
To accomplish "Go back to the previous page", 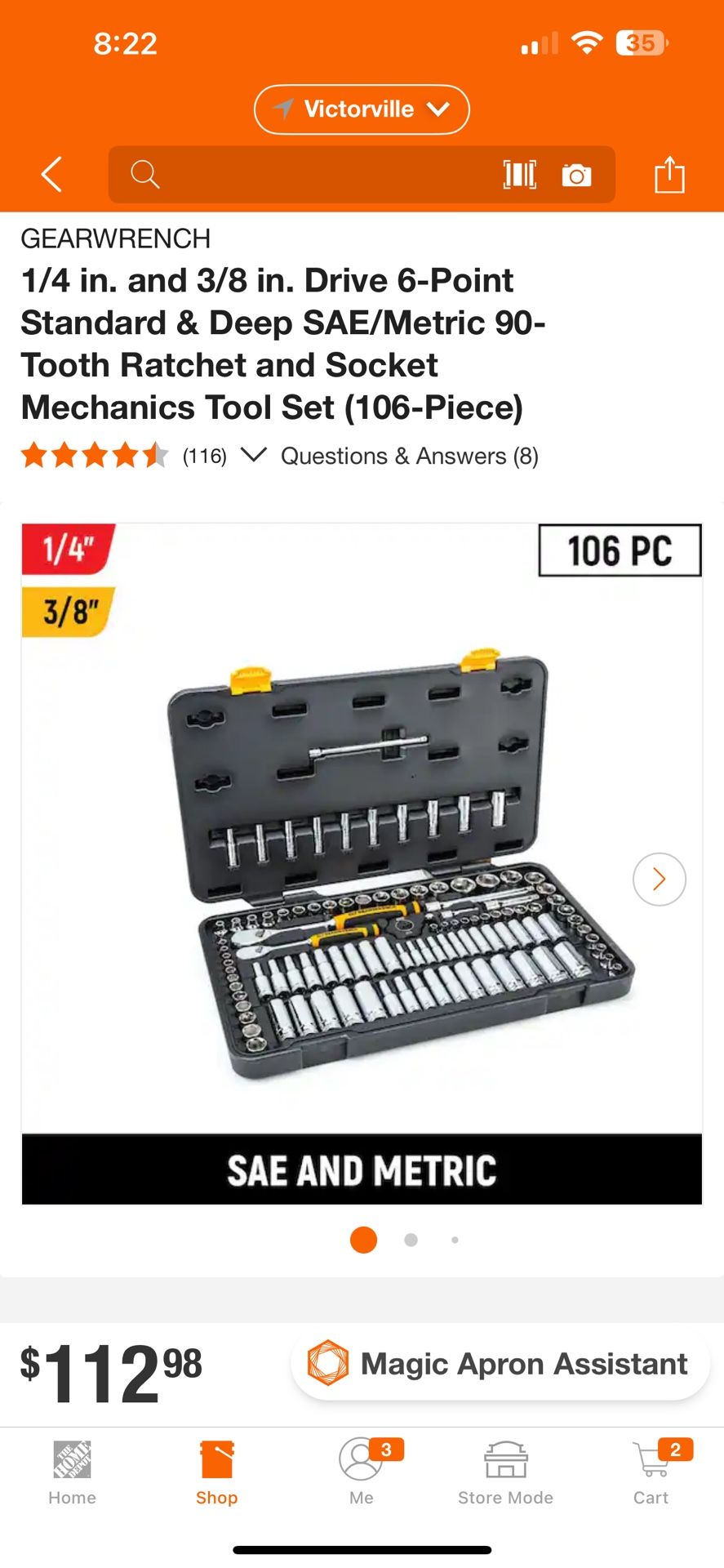I will (x=51, y=174).
